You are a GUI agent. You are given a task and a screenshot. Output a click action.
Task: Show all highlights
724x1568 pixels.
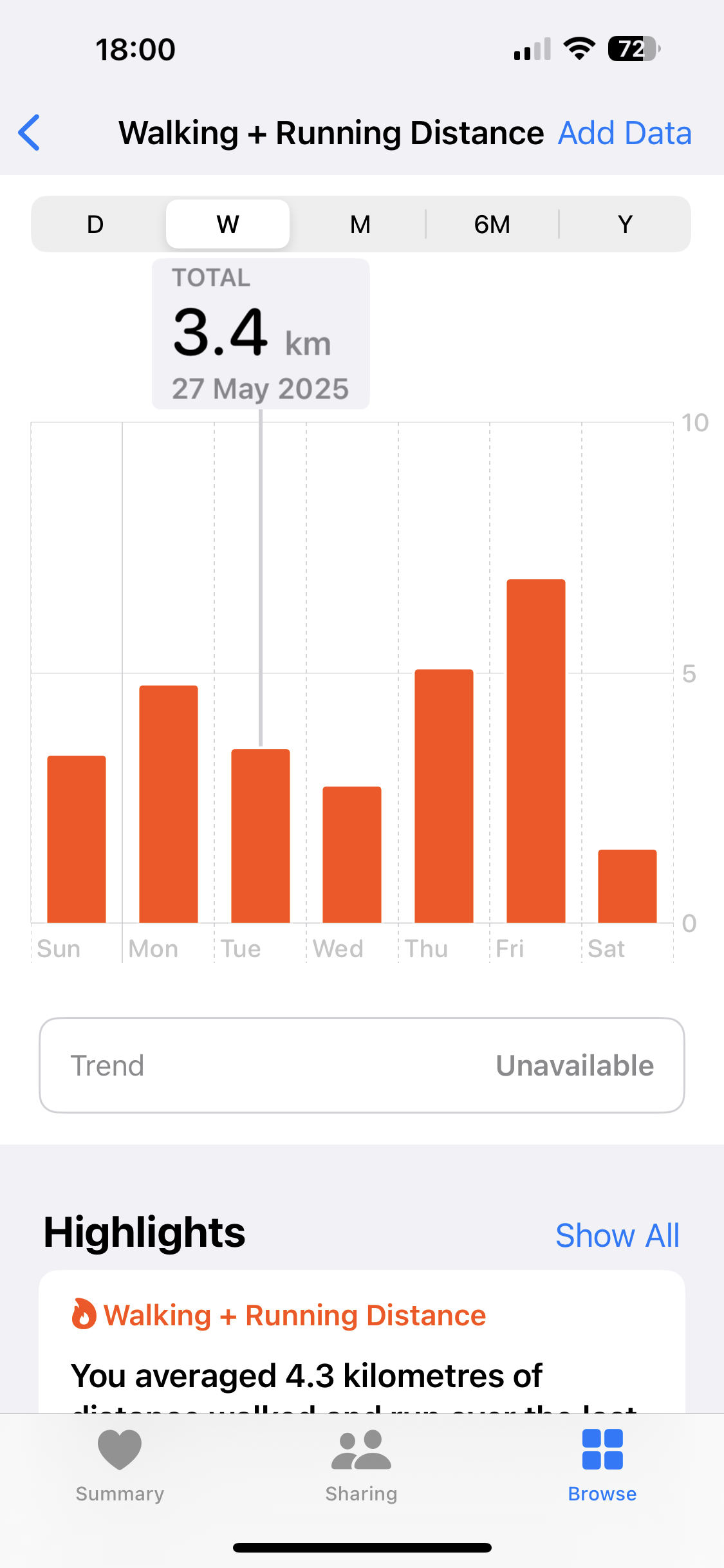point(617,1235)
